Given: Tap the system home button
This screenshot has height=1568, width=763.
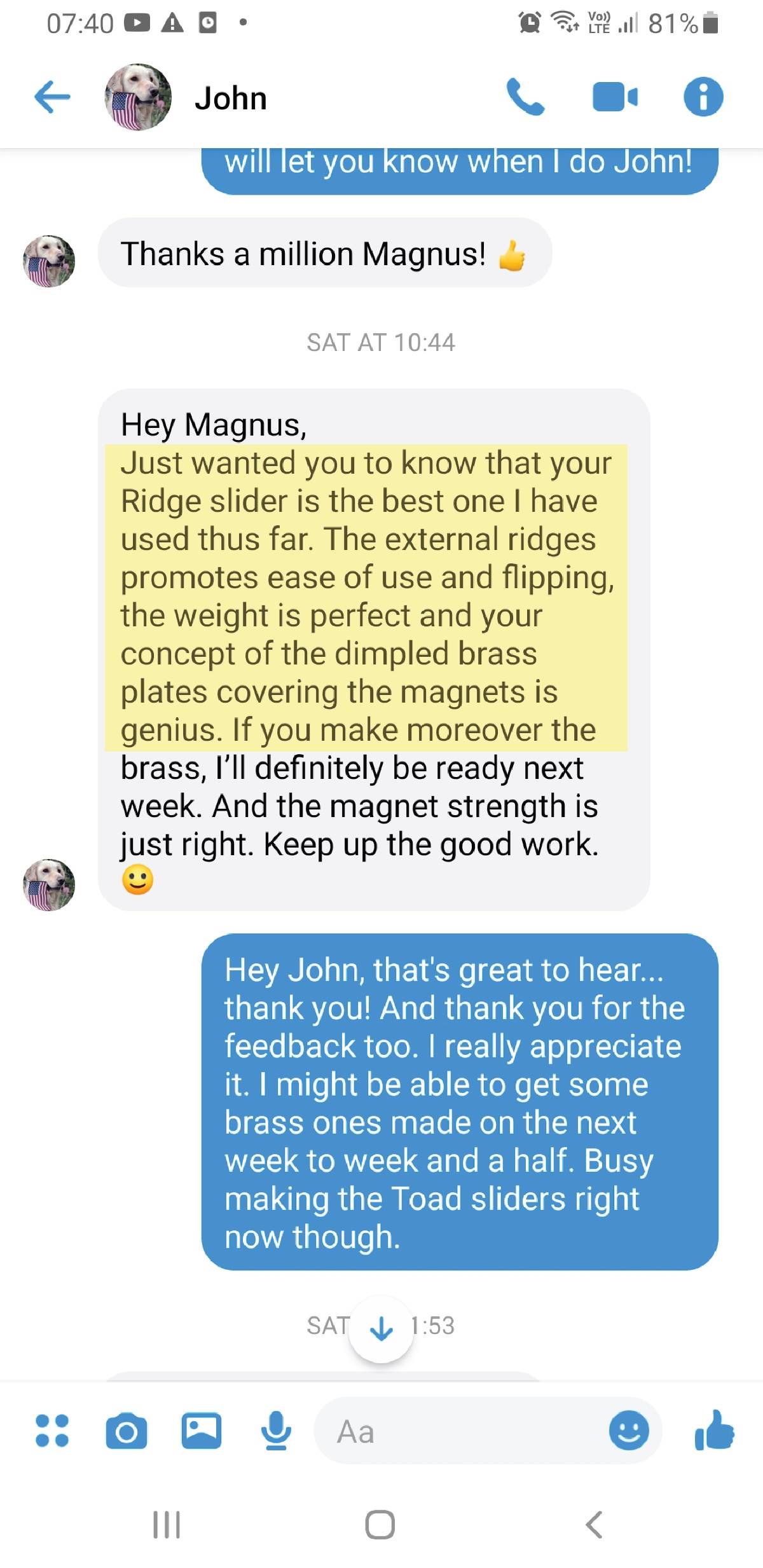Looking at the screenshot, I should click(x=380, y=1525).
